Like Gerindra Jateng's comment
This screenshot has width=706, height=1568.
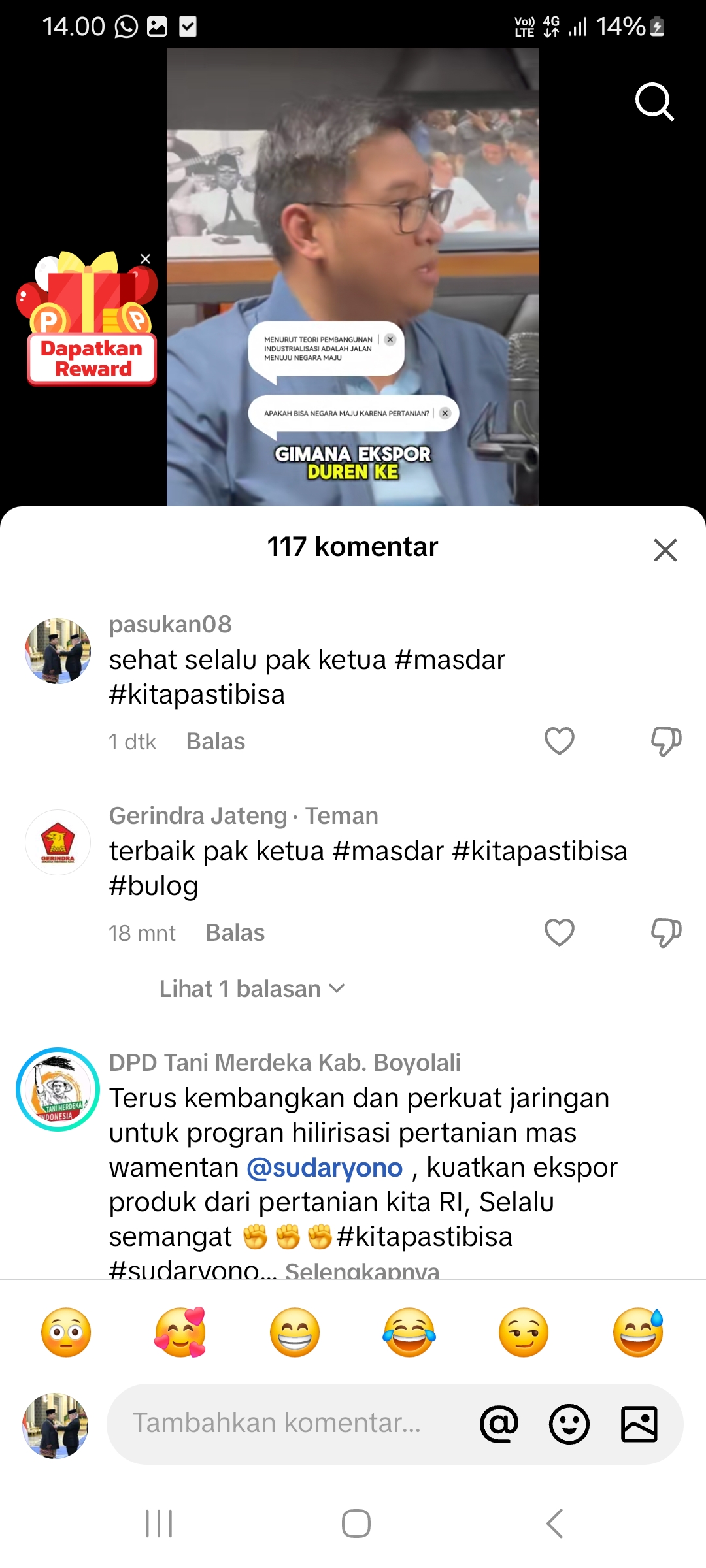pyautogui.click(x=559, y=932)
